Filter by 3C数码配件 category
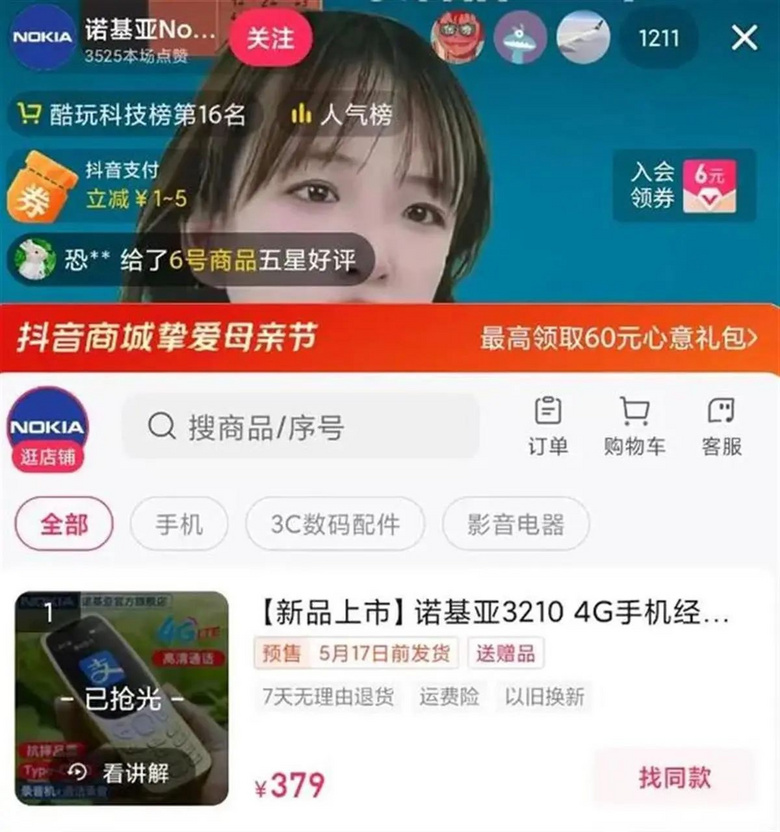The height and width of the screenshot is (832, 780). tap(334, 524)
